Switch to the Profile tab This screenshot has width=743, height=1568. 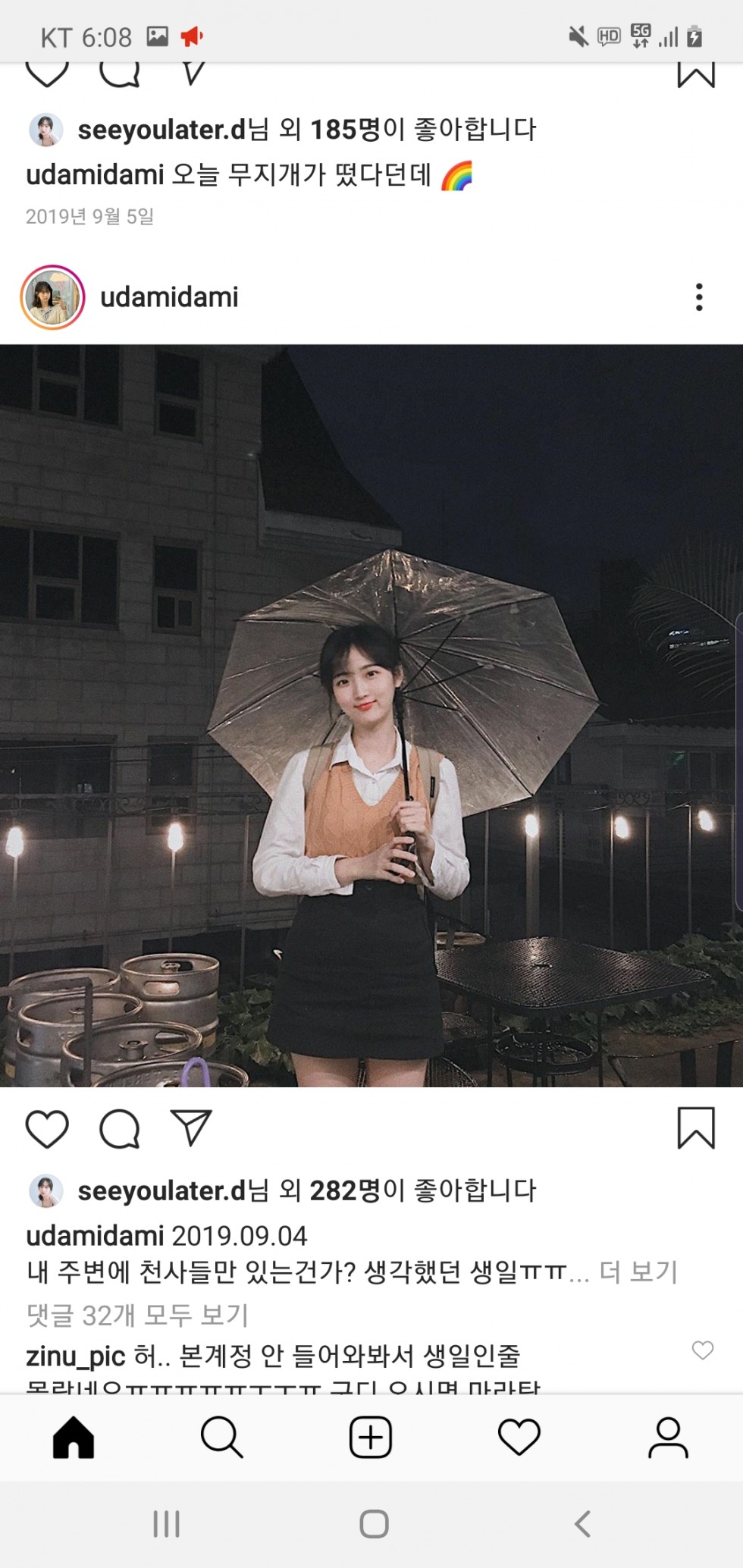click(x=668, y=1438)
